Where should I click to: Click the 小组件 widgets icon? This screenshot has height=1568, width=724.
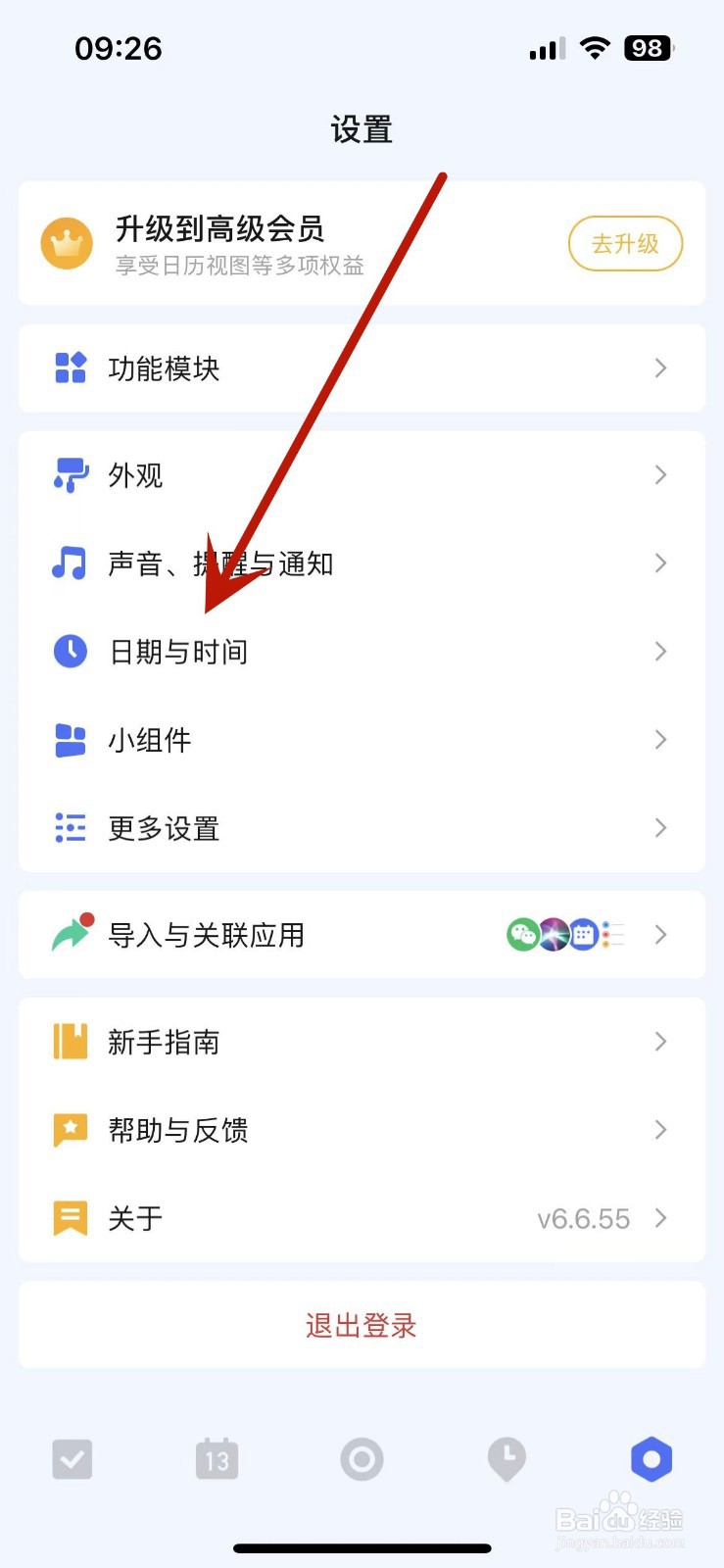pos(70,741)
